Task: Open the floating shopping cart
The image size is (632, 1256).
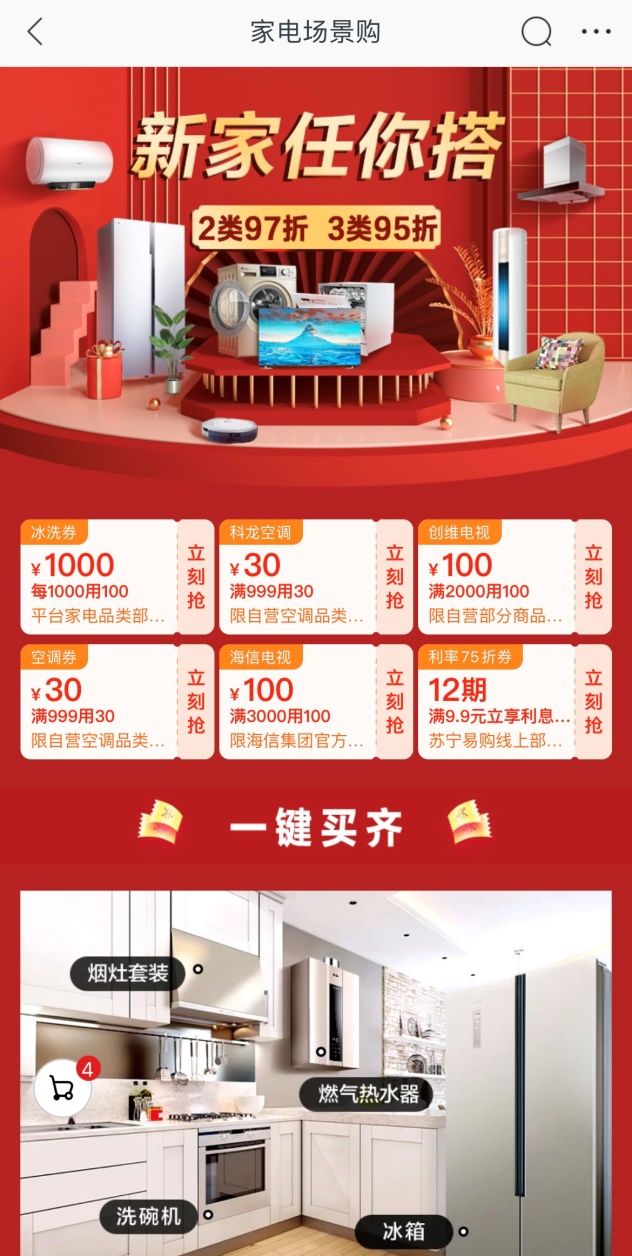Action: 63,1087
